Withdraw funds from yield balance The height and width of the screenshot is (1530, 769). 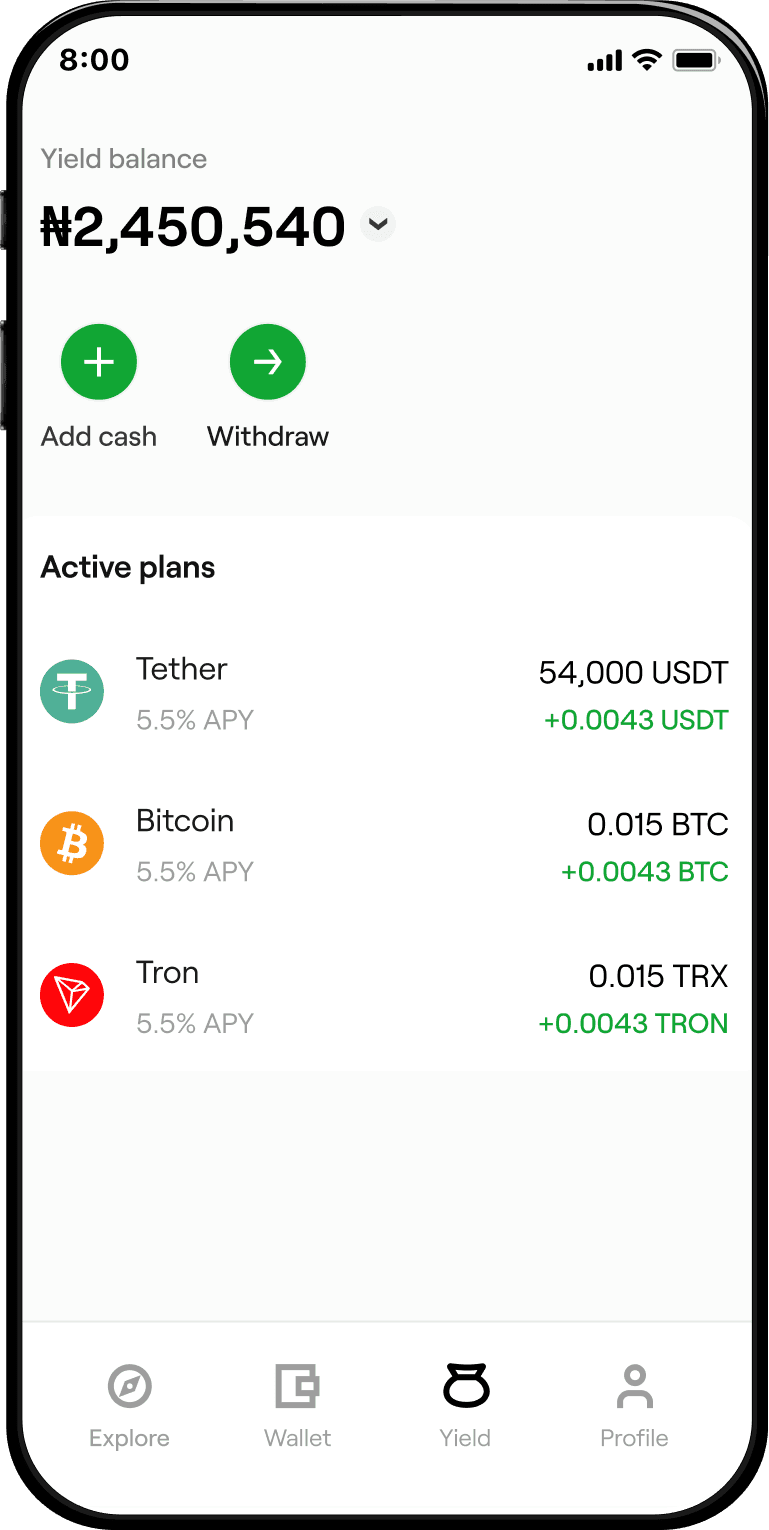[x=267, y=362]
